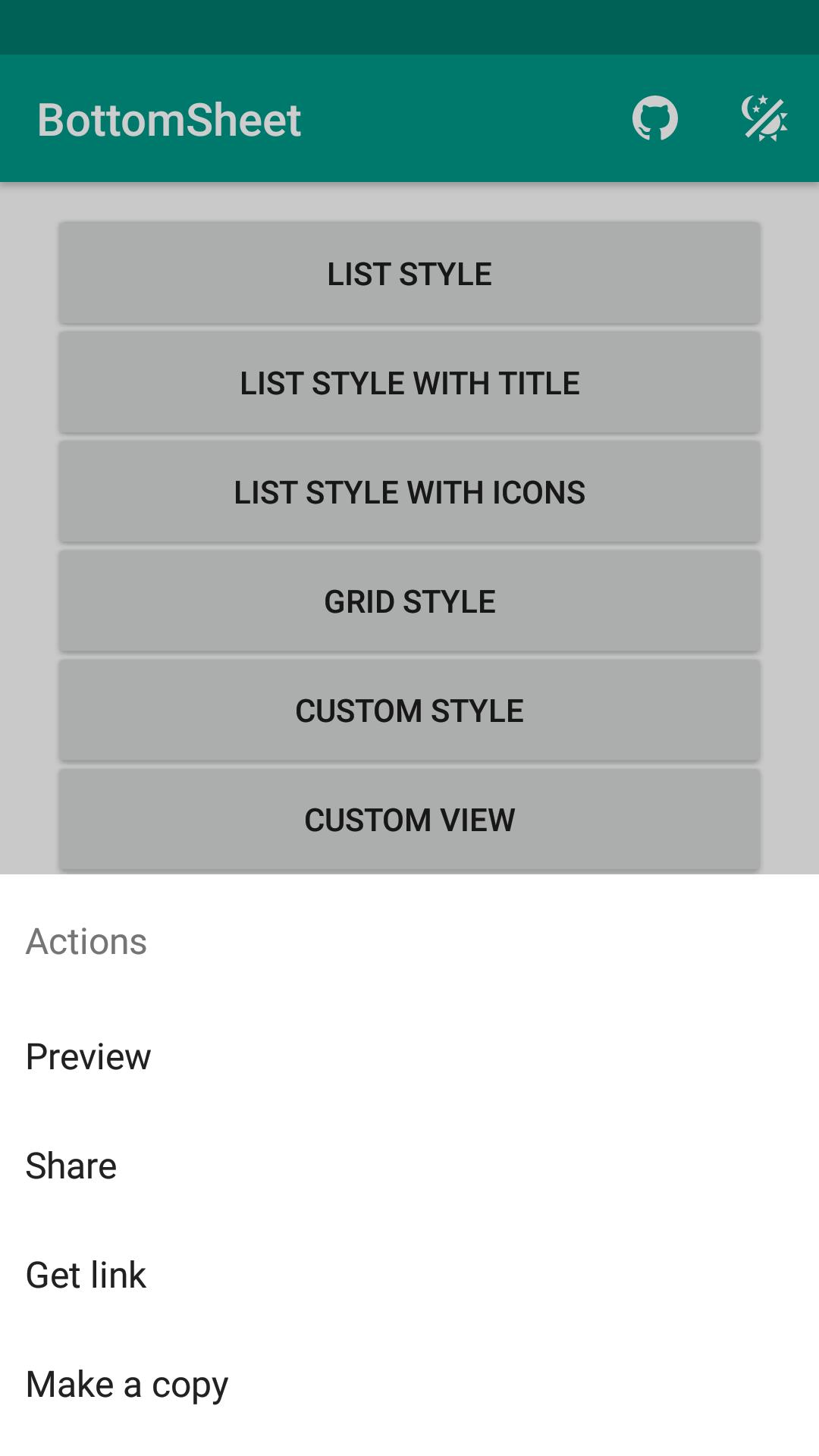Open the GitHub repository icon
This screenshot has height=1456, width=819.
tap(655, 119)
